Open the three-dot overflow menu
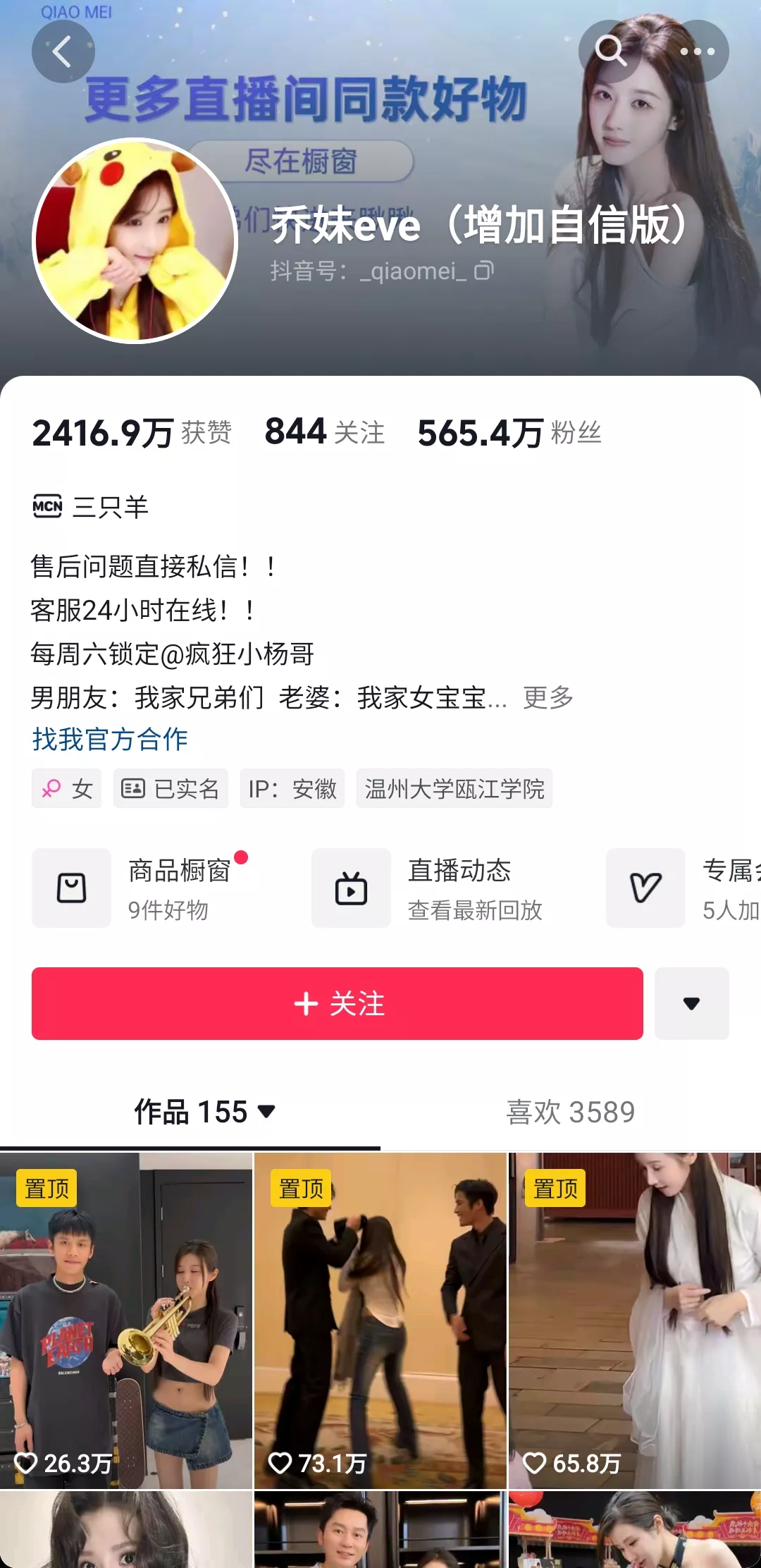This screenshot has height=1568, width=761. (697, 51)
